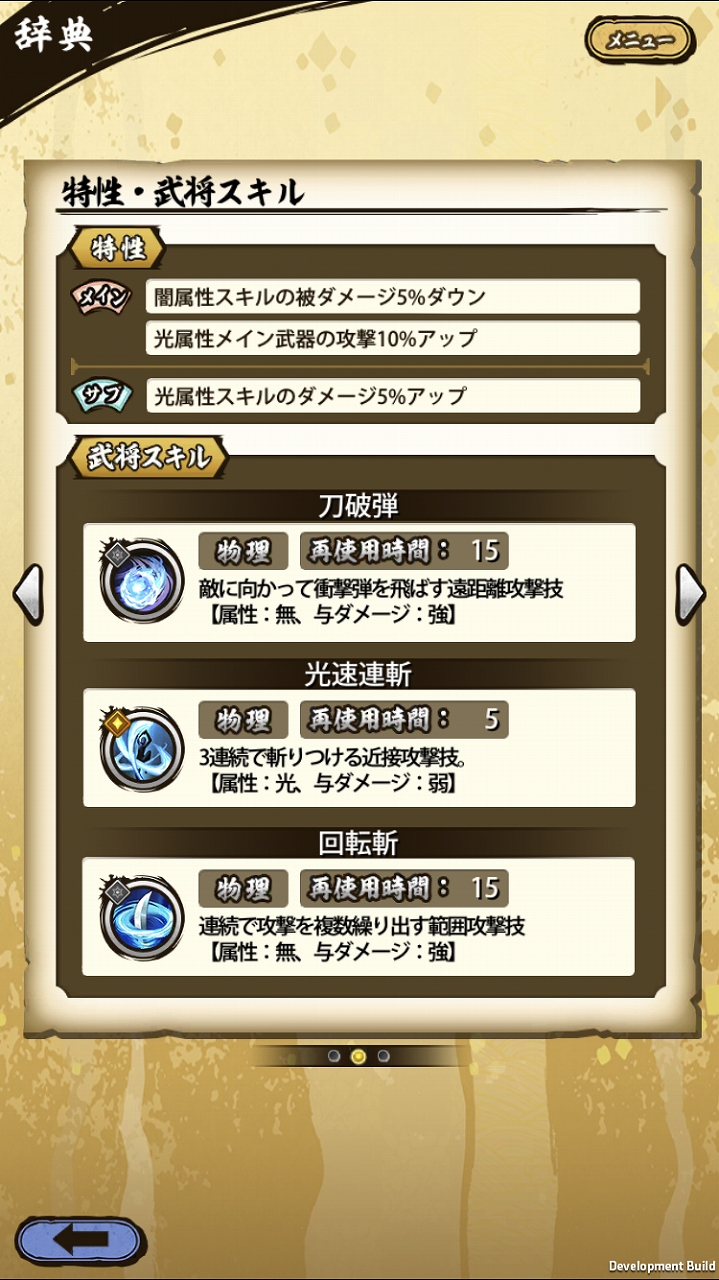Go to the previous page with left arrow
The image size is (719, 1280).
[x=28, y=594]
